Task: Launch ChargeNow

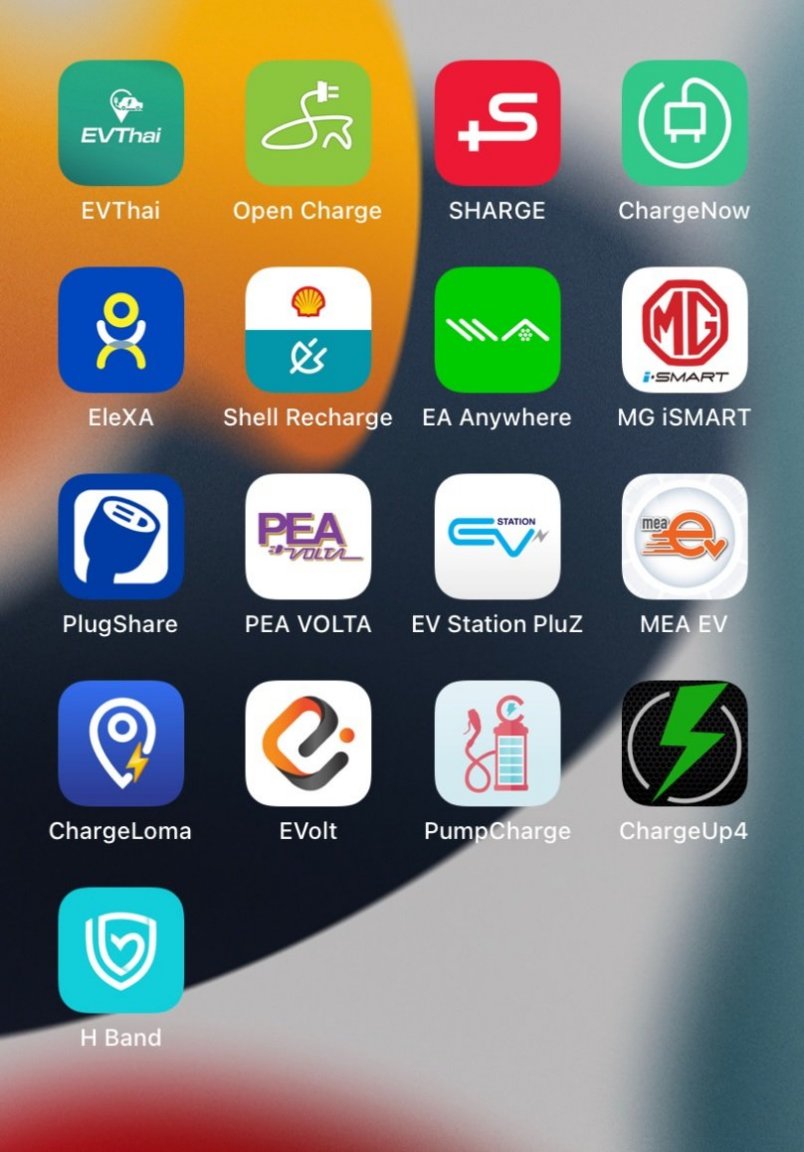Action: tap(684, 123)
